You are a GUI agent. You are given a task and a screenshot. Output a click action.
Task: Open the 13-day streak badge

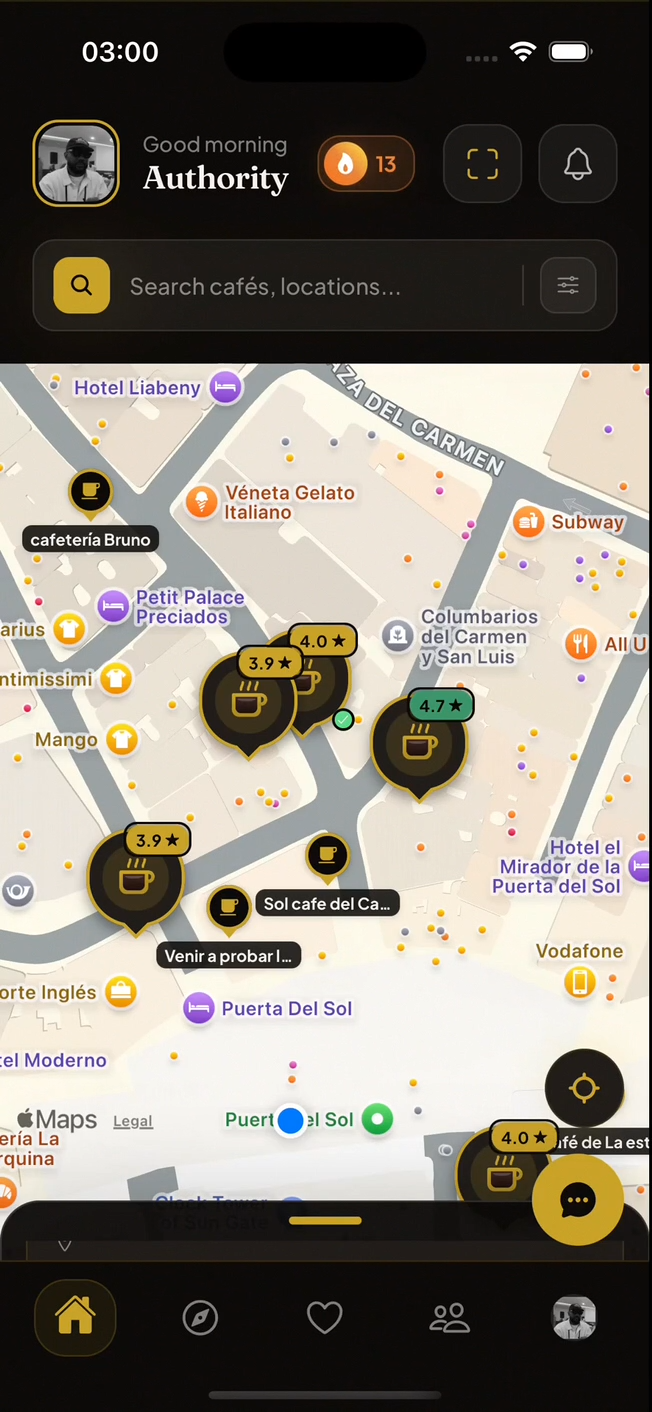click(x=366, y=164)
